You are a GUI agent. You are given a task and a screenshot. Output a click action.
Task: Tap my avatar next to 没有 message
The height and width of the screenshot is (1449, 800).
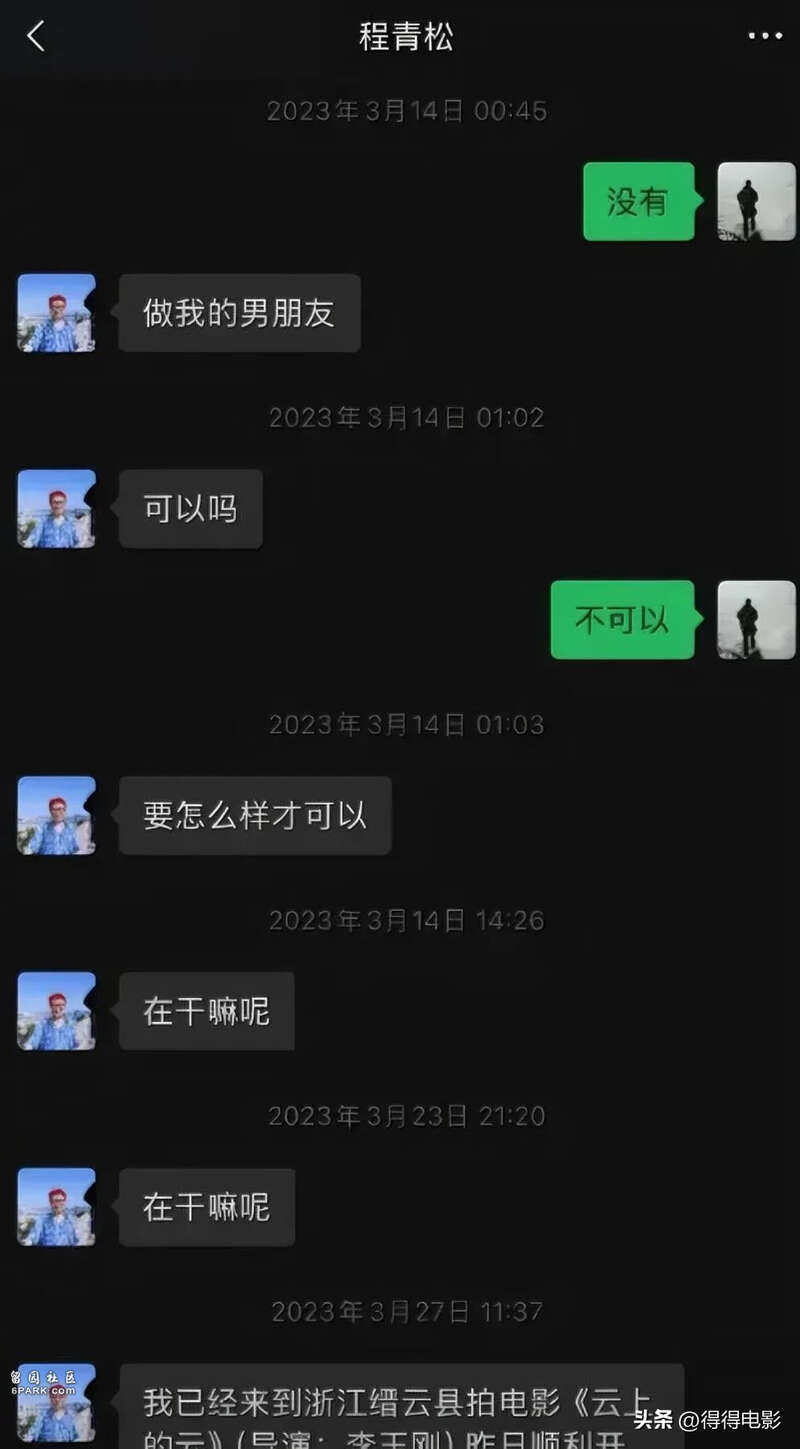pyautogui.click(x=756, y=201)
